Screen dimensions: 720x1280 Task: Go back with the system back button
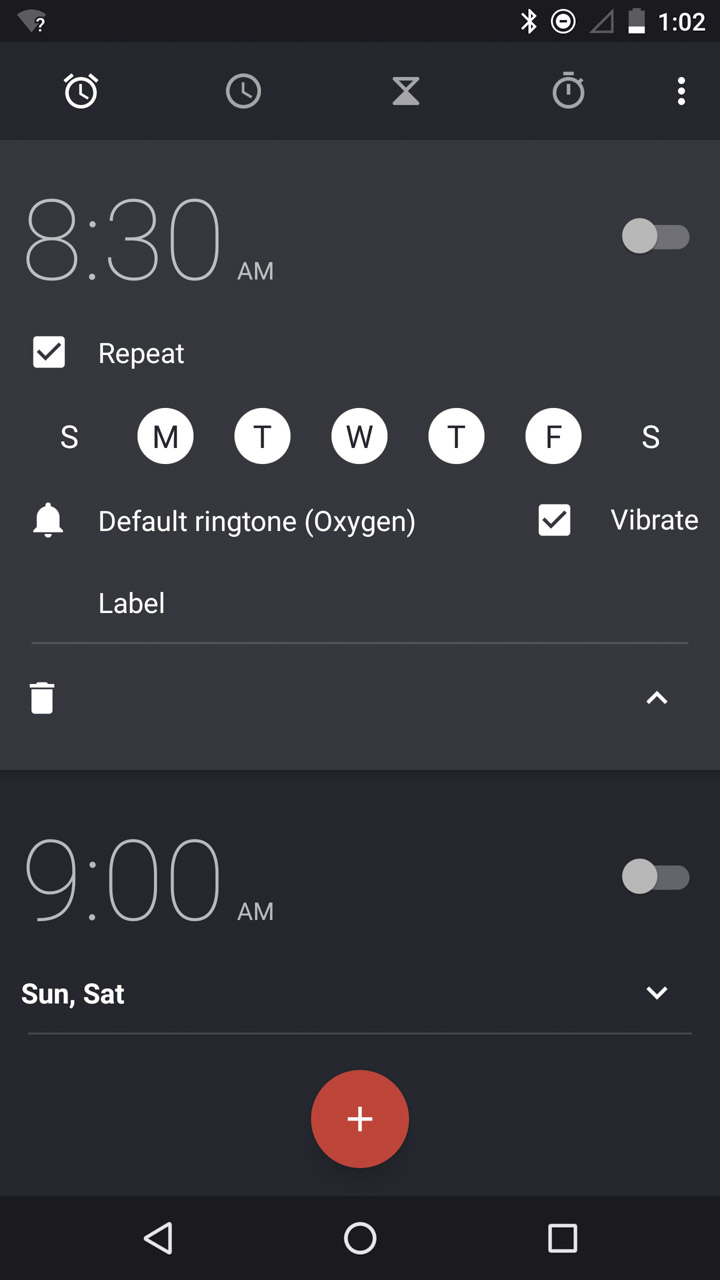click(158, 1238)
